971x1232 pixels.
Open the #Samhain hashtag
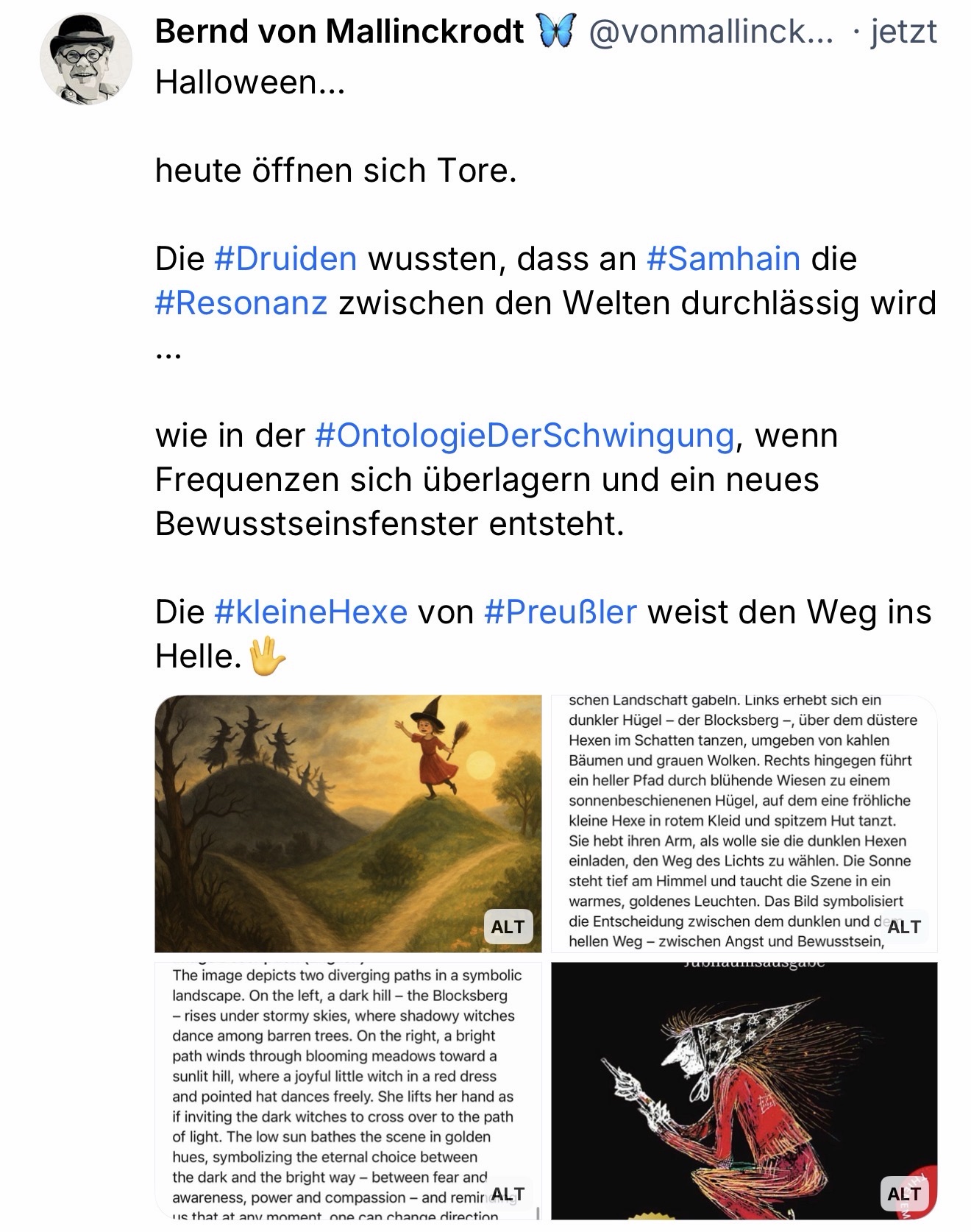(723, 259)
